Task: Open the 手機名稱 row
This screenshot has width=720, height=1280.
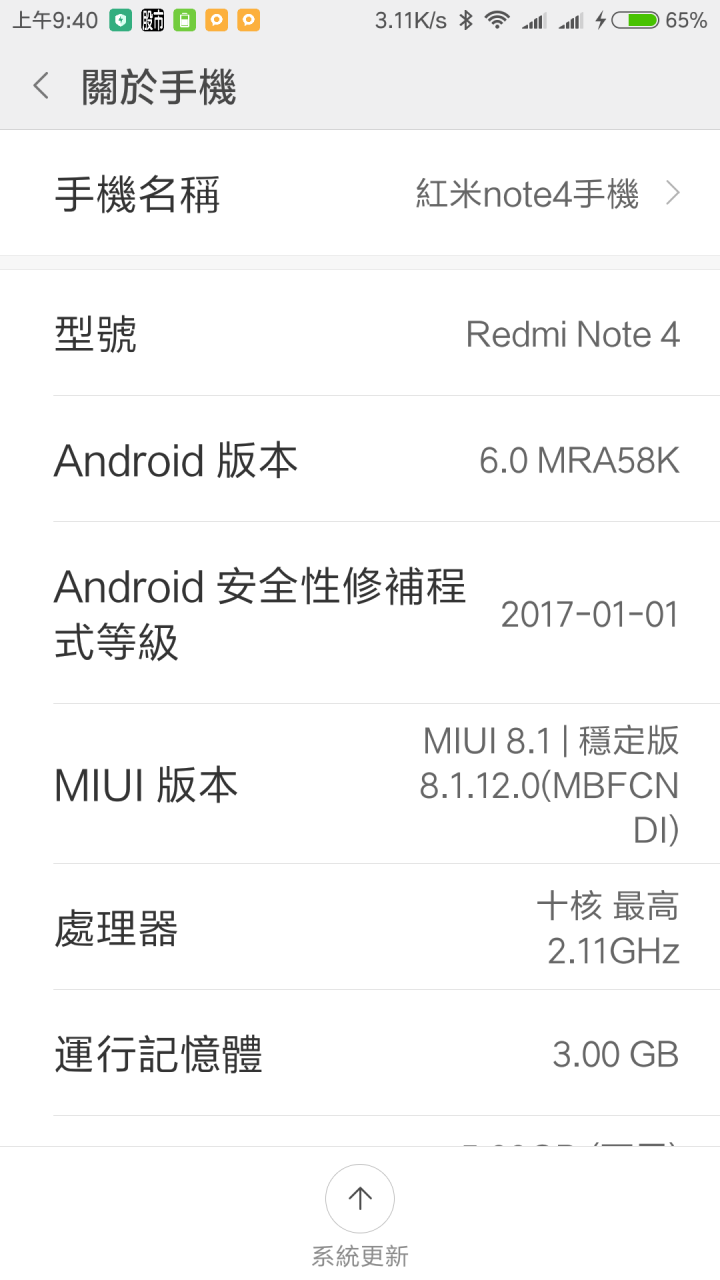Action: click(x=360, y=193)
